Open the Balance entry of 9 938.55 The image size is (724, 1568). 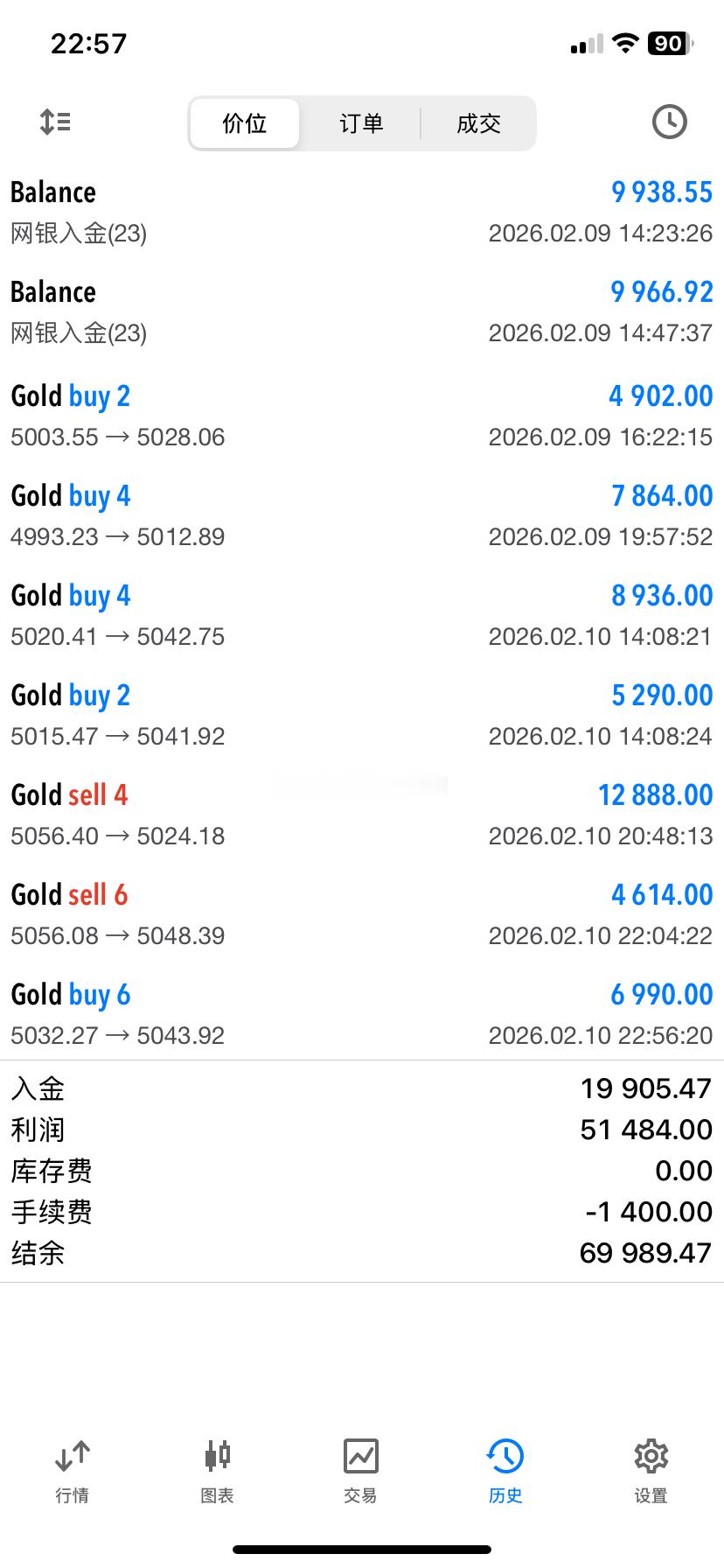pyautogui.click(x=362, y=212)
